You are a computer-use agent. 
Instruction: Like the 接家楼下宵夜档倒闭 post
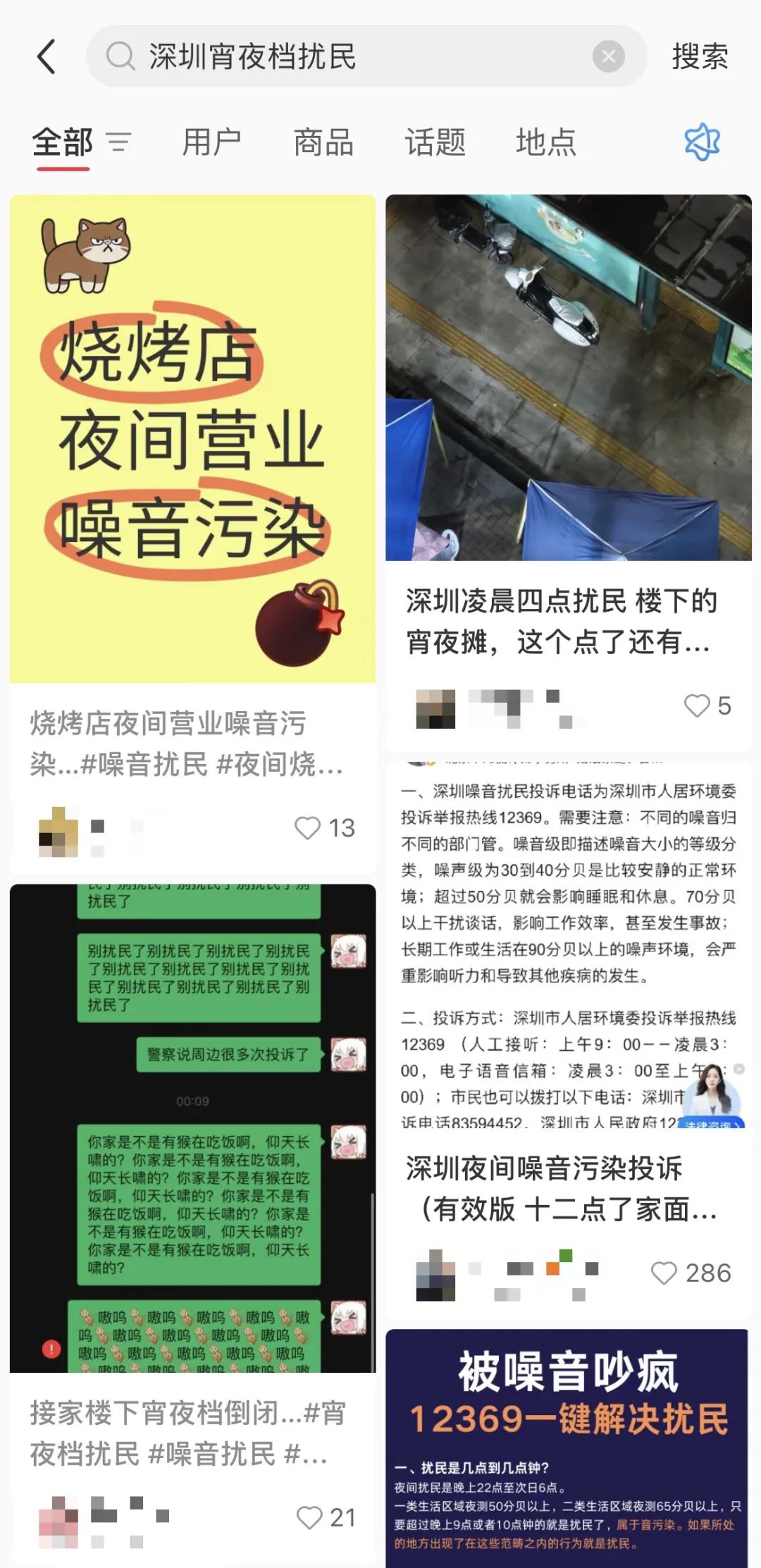[x=309, y=1517]
